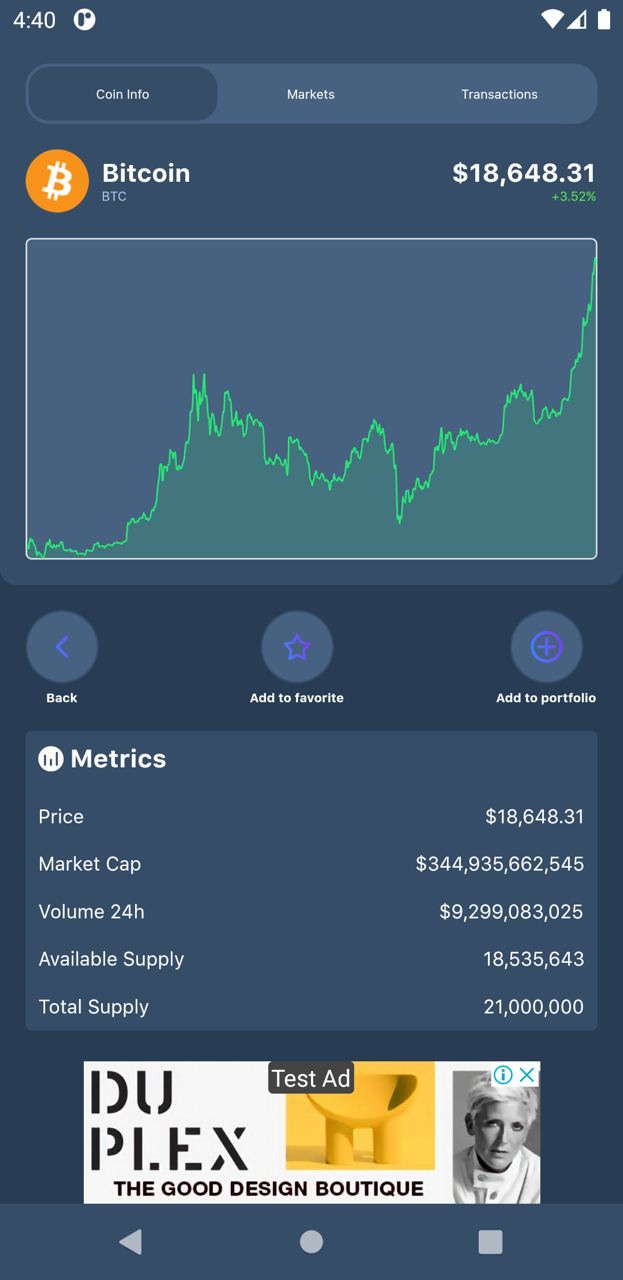The image size is (623, 1280).
Task: Add Bitcoin to portfolio
Action: tap(546, 647)
